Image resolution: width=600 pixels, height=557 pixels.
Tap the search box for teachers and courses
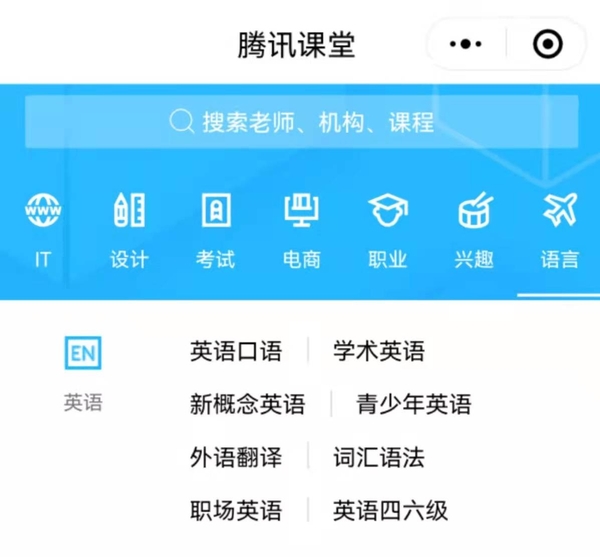pyautogui.click(x=302, y=122)
